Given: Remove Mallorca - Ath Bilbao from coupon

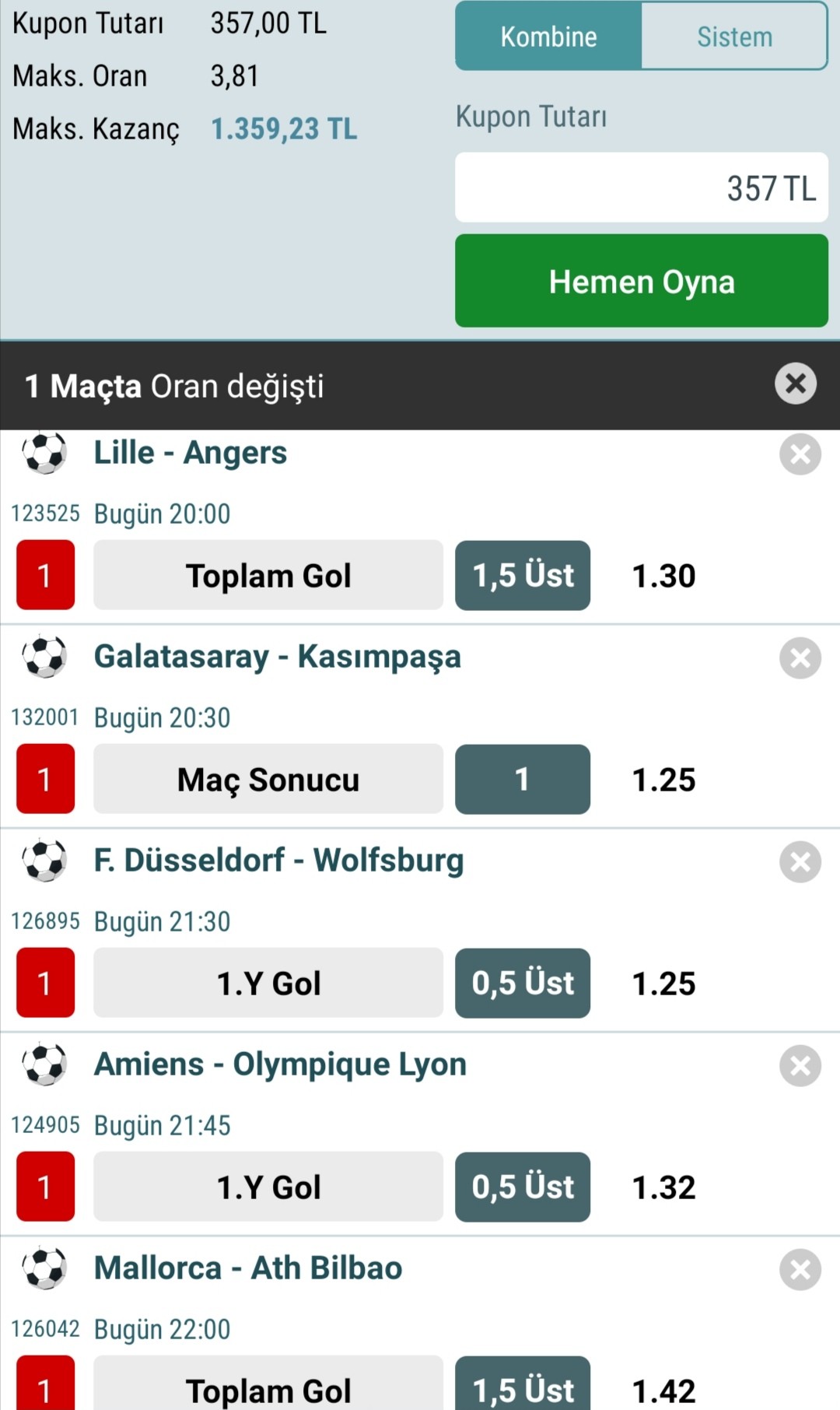Looking at the screenshot, I should pos(800,1270).
